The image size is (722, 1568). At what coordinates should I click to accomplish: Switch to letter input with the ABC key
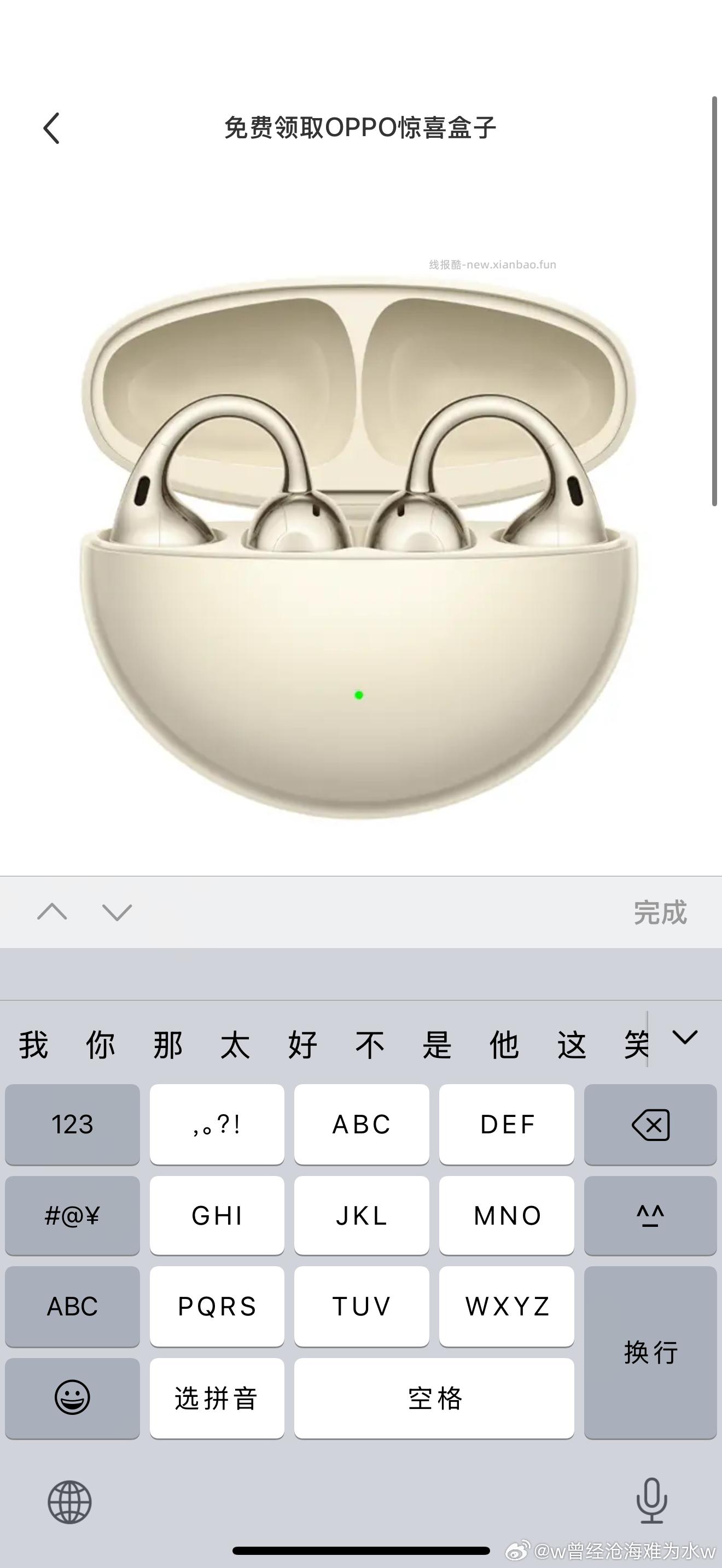(72, 1307)
